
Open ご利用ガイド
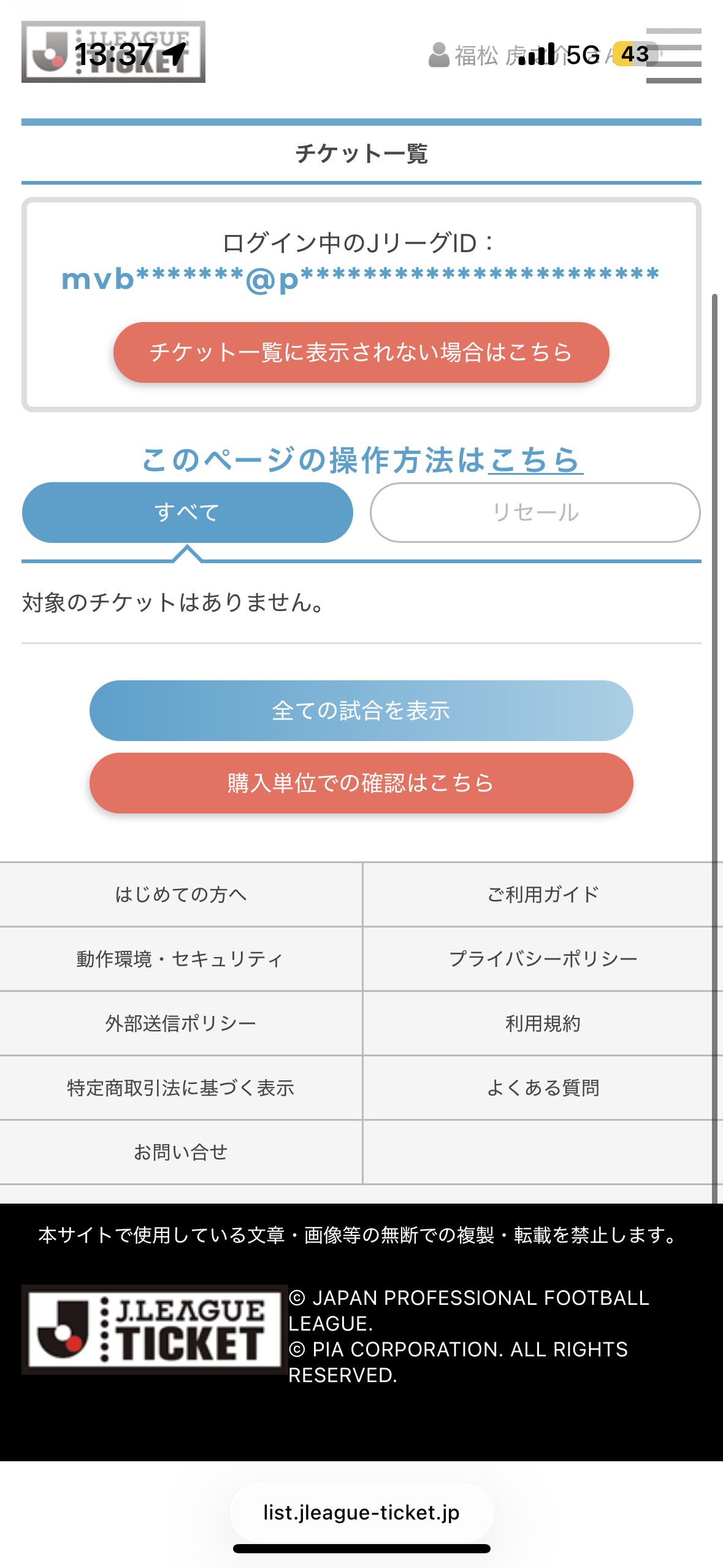[x=543, y=894]
